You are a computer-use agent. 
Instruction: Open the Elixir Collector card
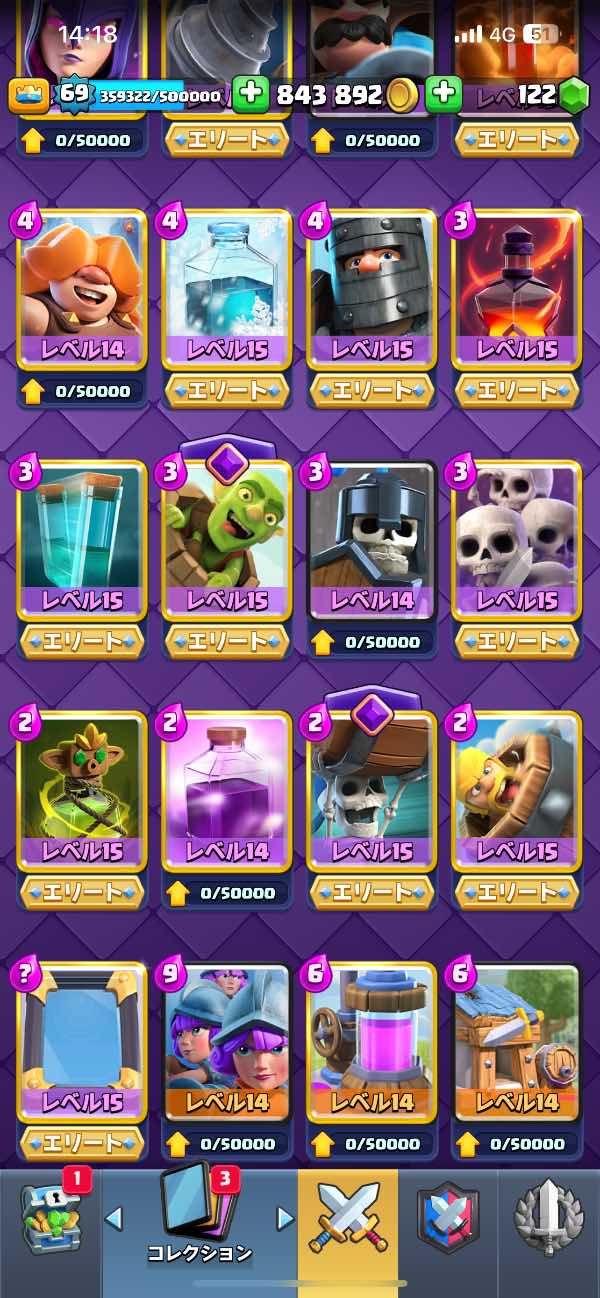coord(372,1040)
